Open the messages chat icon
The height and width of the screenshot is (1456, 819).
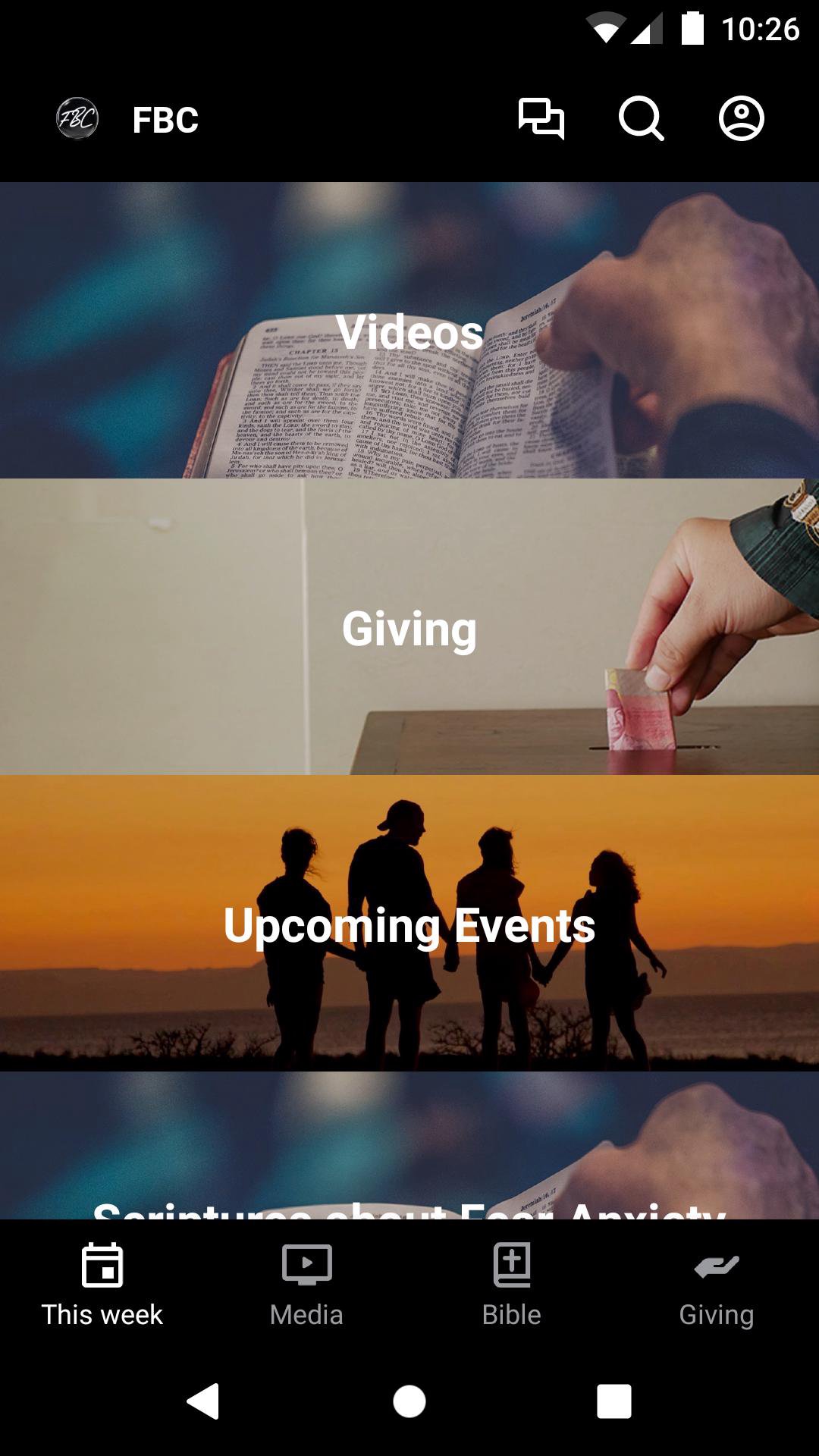point(541,119)
